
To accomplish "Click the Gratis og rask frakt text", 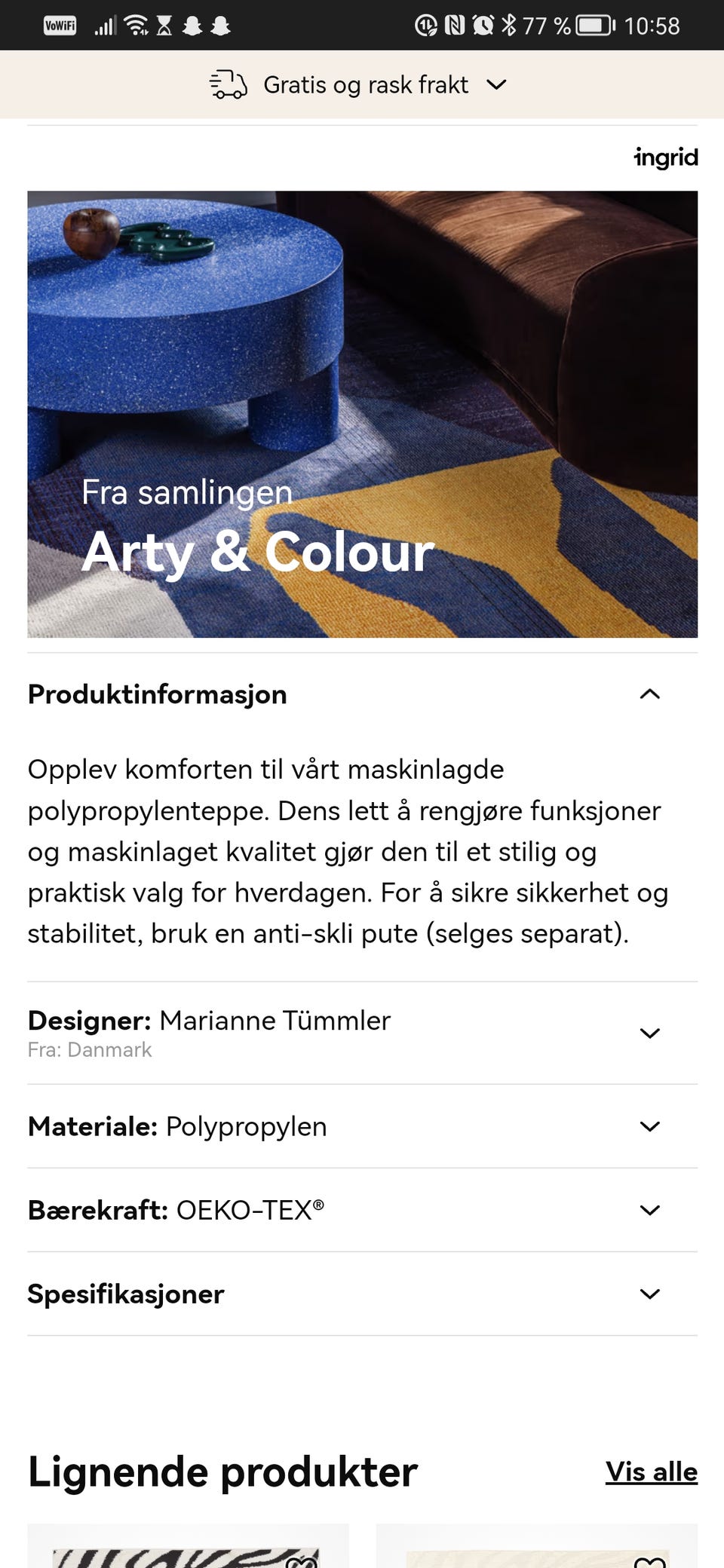I will click(365, 84).
